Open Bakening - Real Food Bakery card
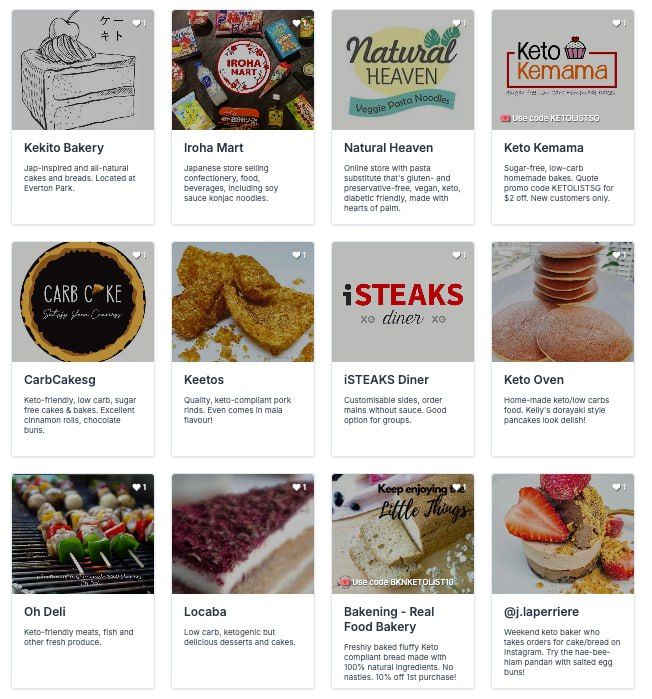652x699 pixels. coord(390,618)
